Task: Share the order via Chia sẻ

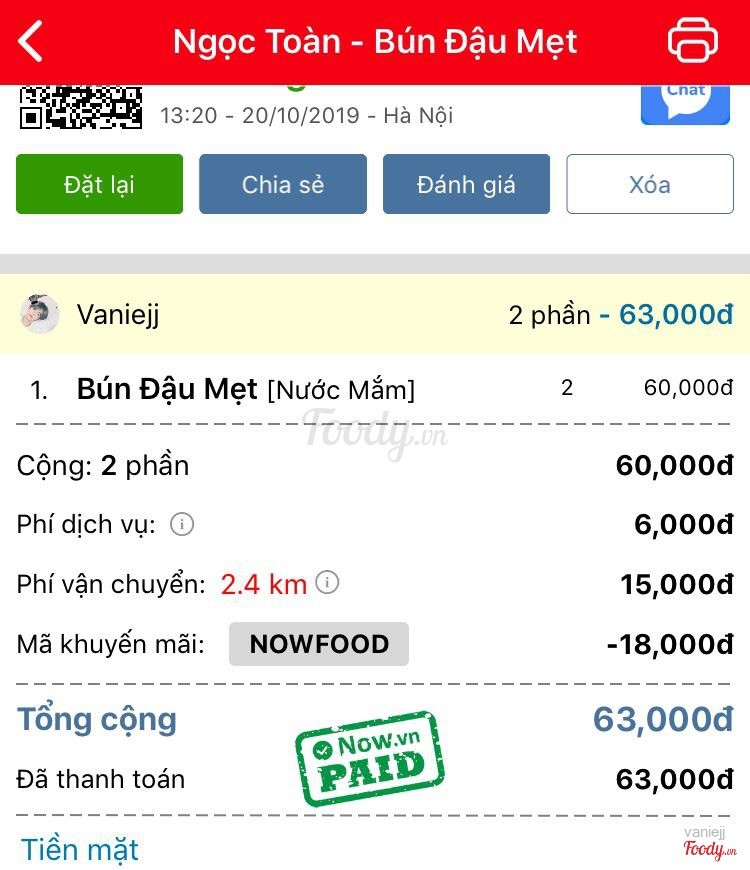Action: click(283, 184)
